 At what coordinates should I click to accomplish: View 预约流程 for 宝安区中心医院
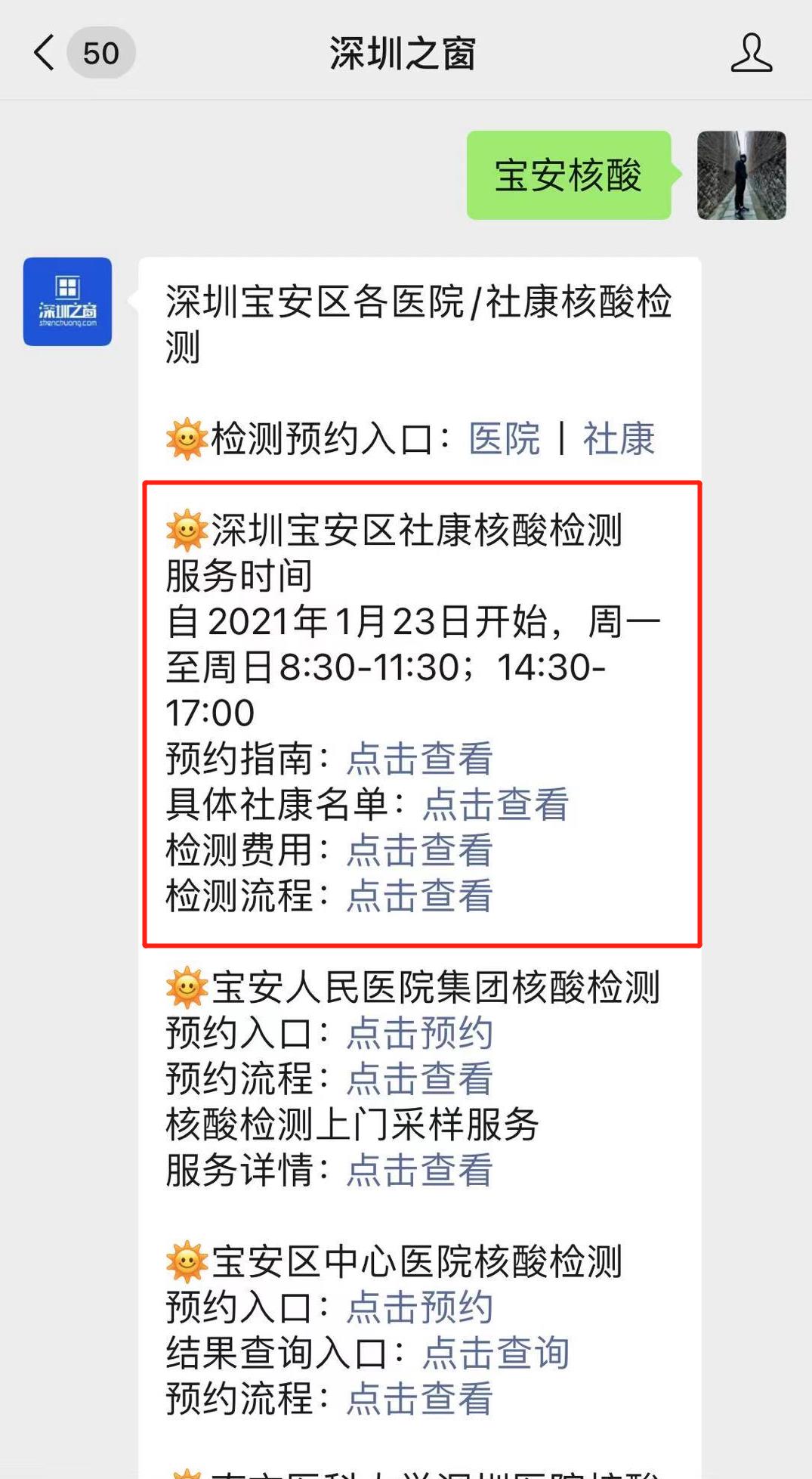coord(419,1399)
